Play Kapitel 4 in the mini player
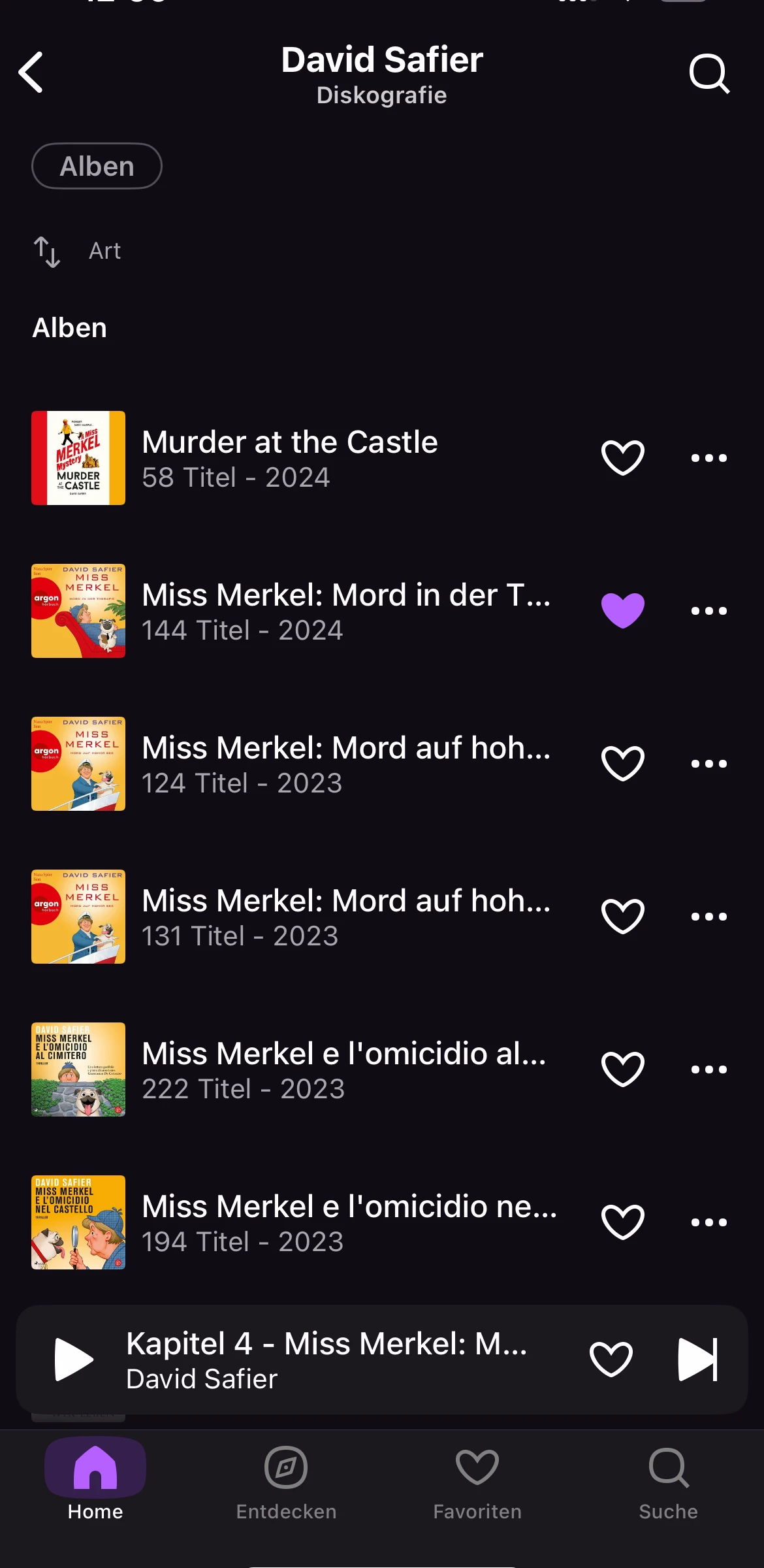764x1568 pixels. click(x=73, y=1360)
